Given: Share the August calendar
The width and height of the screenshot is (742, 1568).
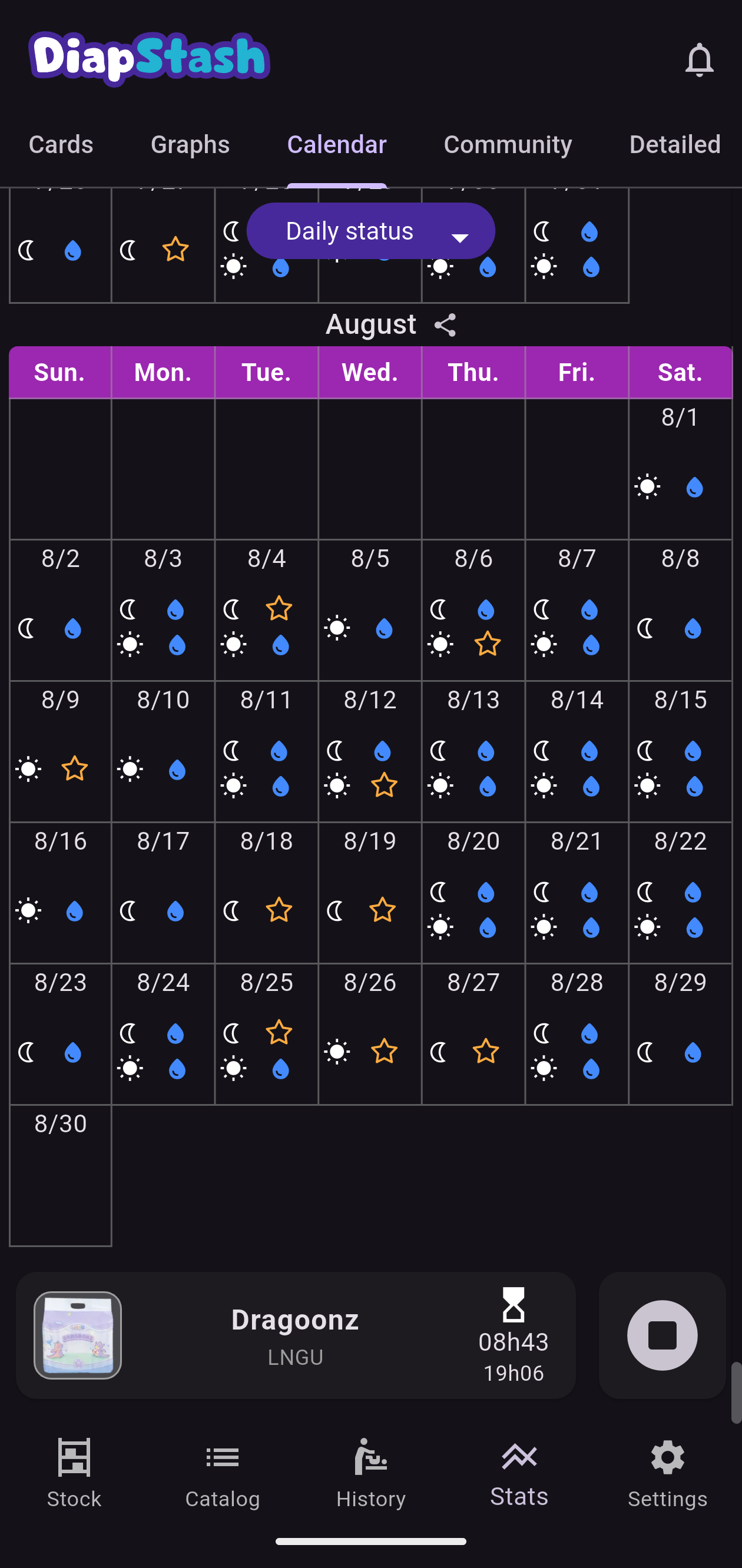Looking at the screenshot, I should (446, 324).
